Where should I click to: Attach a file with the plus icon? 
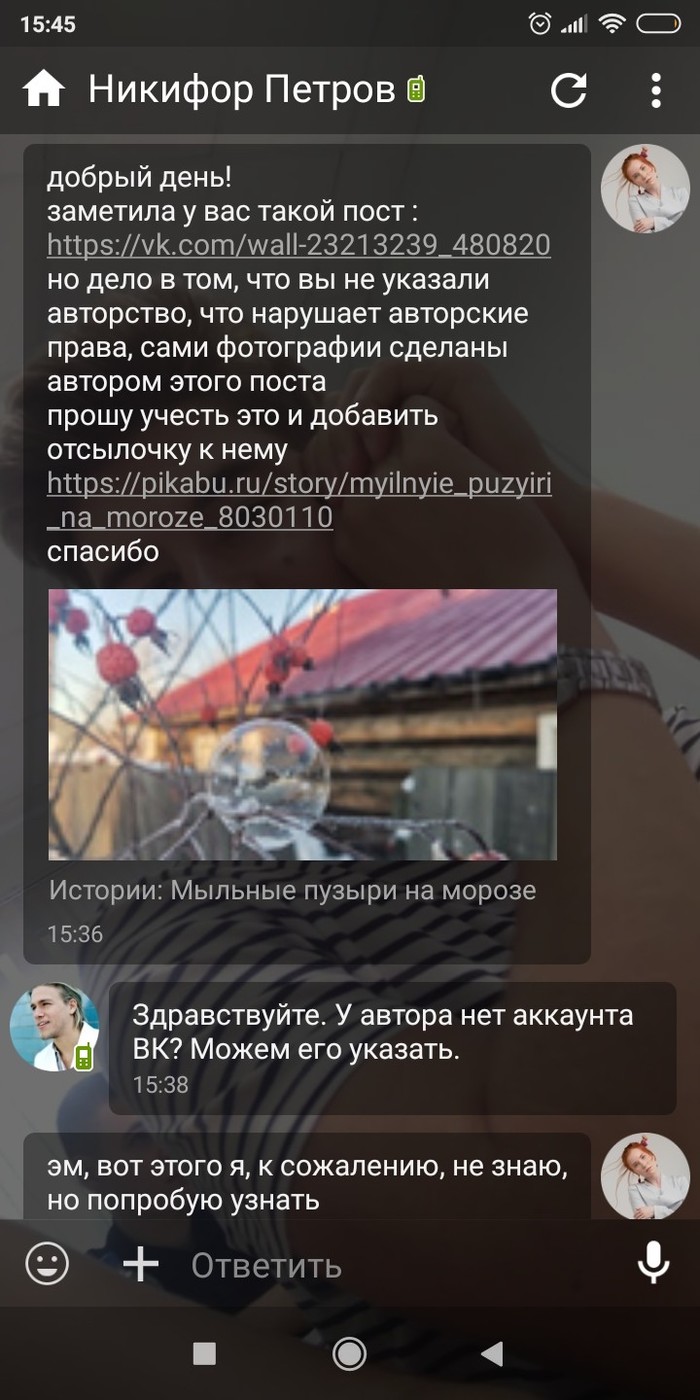tap(141, 1264)
